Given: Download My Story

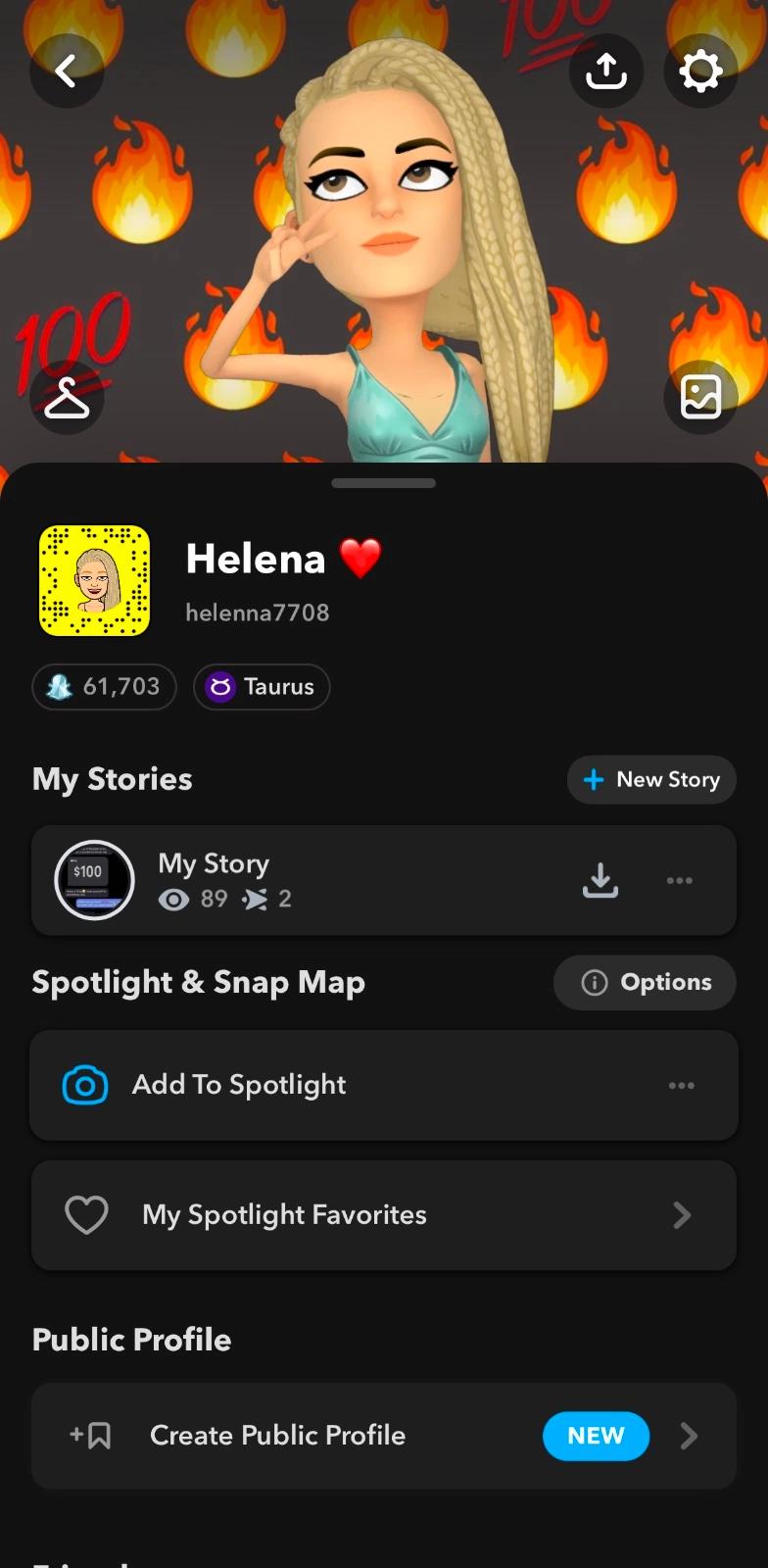Looking at the screenshot, I should click(x=600, y=880).
